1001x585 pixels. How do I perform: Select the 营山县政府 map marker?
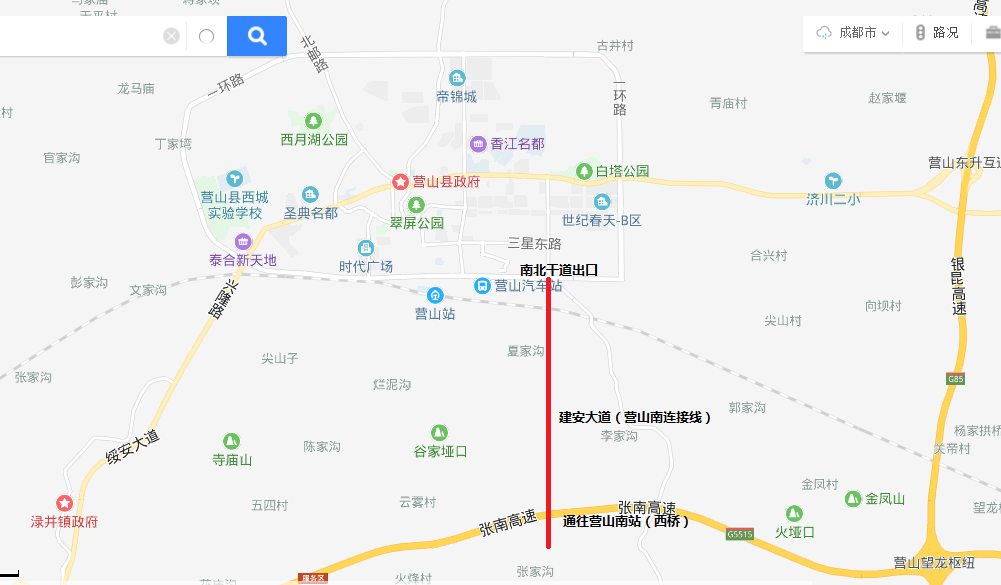400,182
